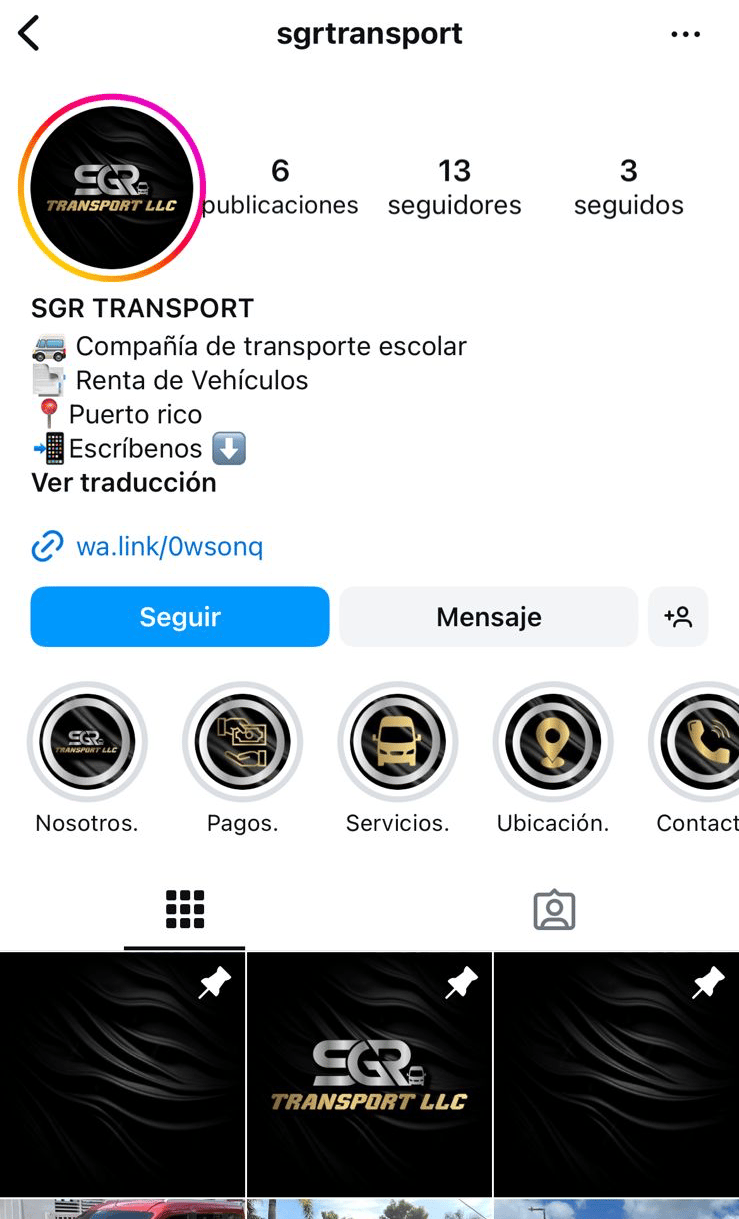Open the Pagos. story highlight
This screenshot has height=1219, width=739.
coord(242,742)
